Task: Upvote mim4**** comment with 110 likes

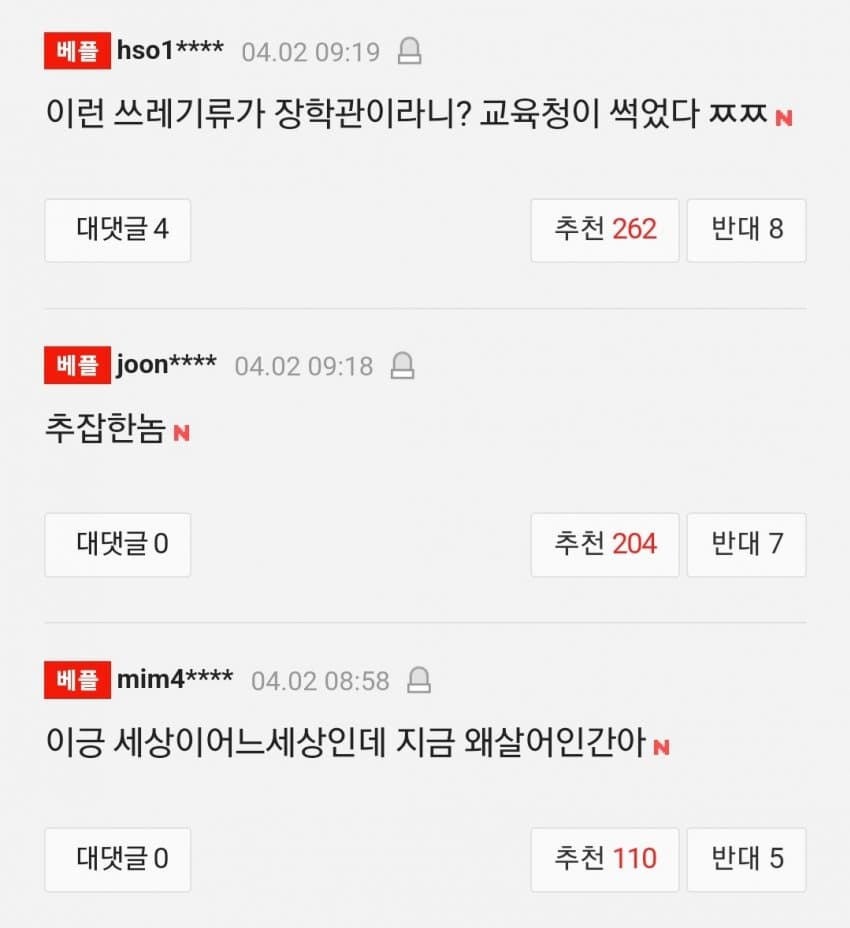Action: click(x=605, y=859)
